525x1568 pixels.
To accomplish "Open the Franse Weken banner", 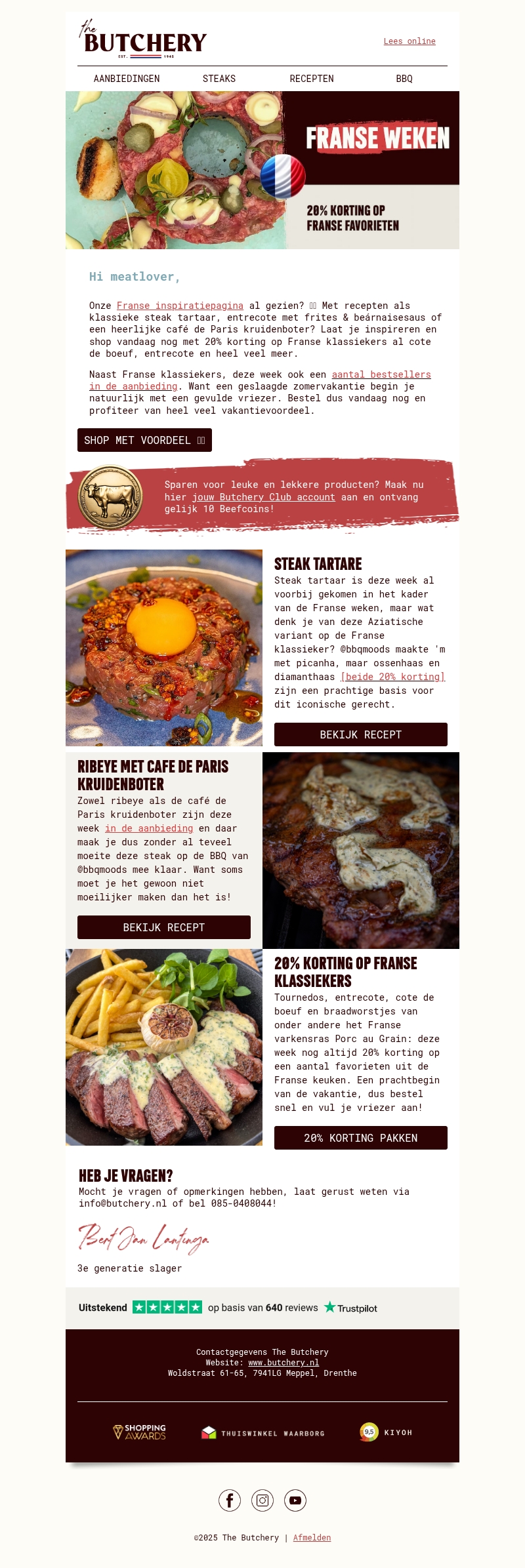I will coord(262,170).
